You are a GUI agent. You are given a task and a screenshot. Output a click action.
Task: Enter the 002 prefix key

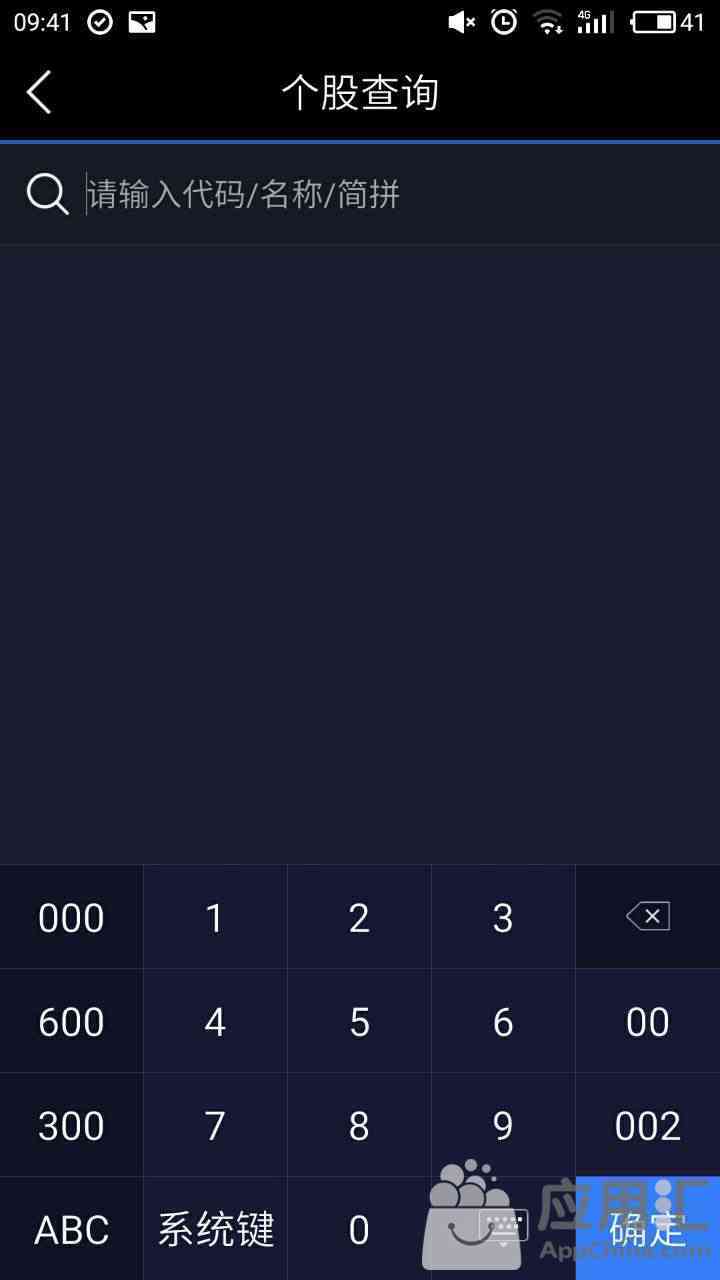pyautogui.click(x=648, y=1125)
